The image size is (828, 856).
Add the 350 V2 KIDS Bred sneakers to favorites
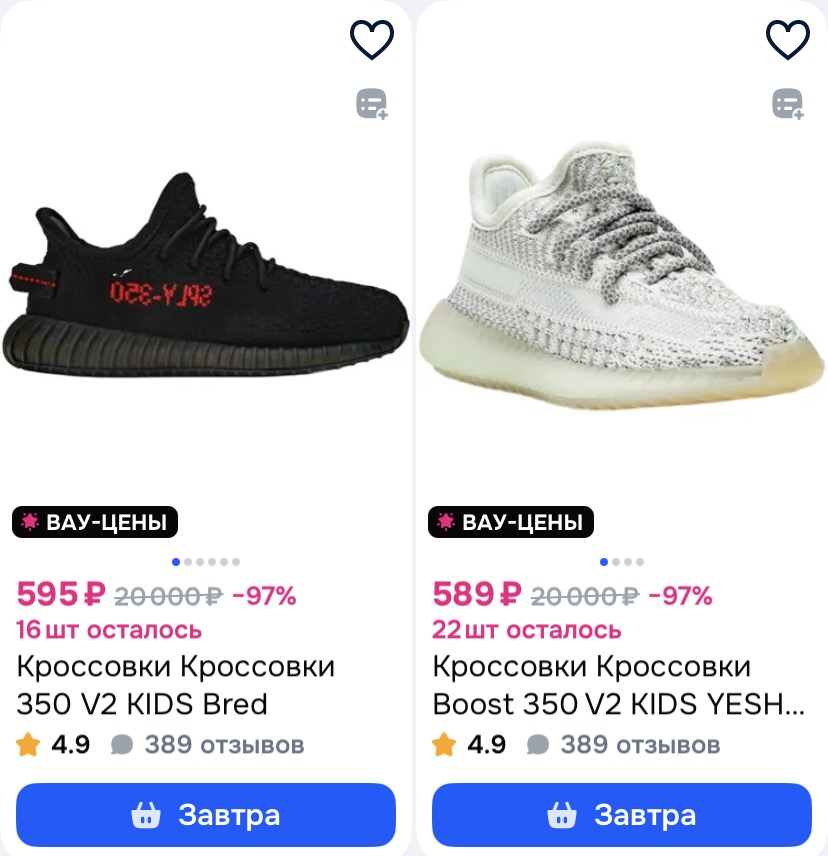click(372, 40)
